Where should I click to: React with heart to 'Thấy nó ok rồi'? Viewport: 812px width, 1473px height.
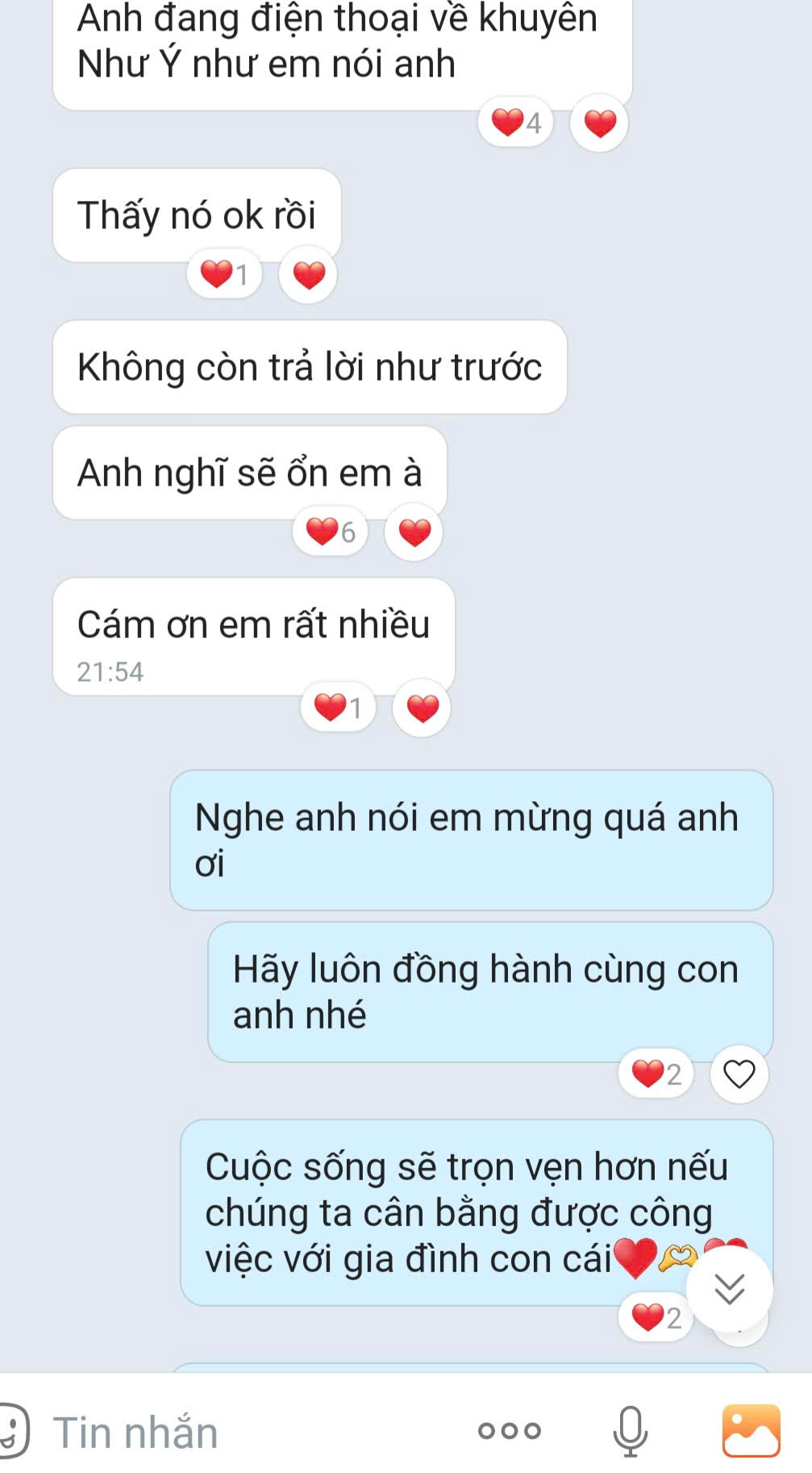[308, 275]
